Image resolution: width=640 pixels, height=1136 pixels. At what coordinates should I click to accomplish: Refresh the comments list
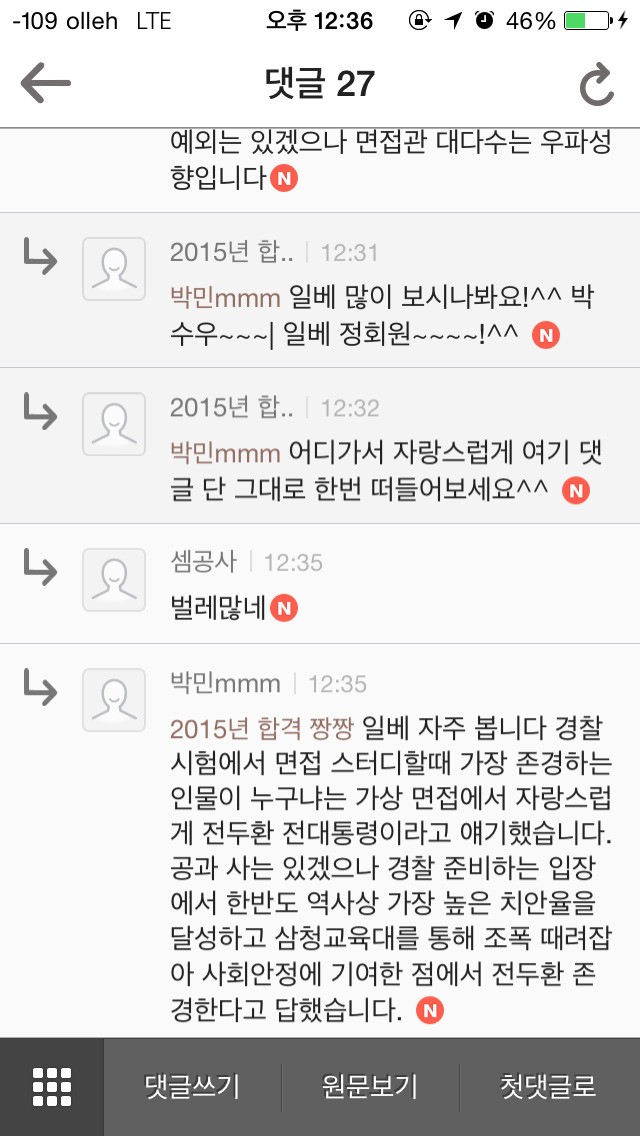[x=597, y=85]
